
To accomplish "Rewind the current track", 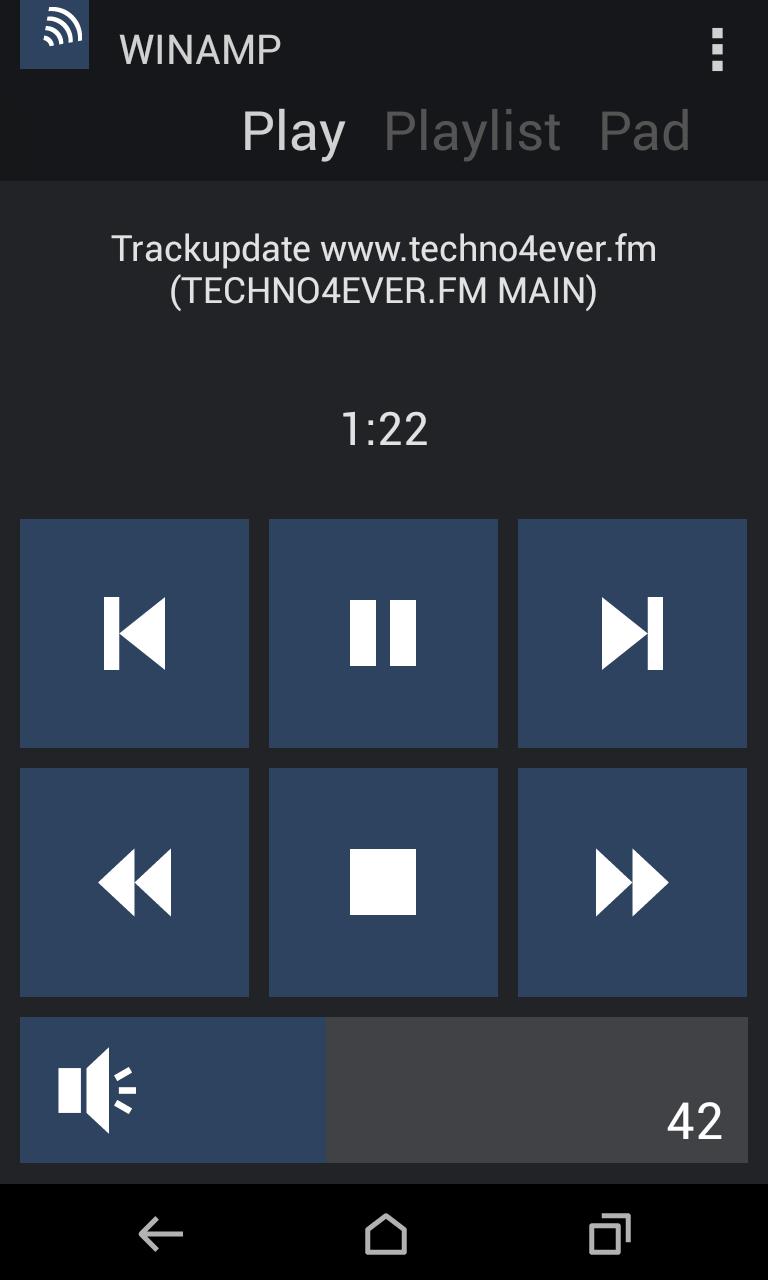I will coord(134,882).
